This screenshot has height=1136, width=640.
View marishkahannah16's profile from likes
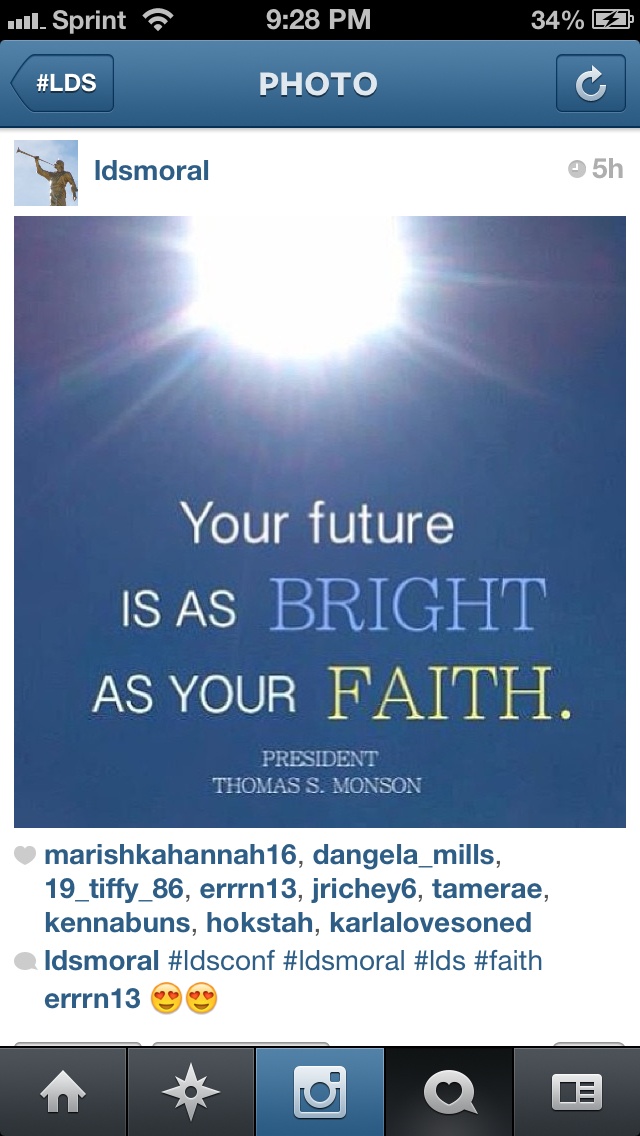[x=171, y=855]
